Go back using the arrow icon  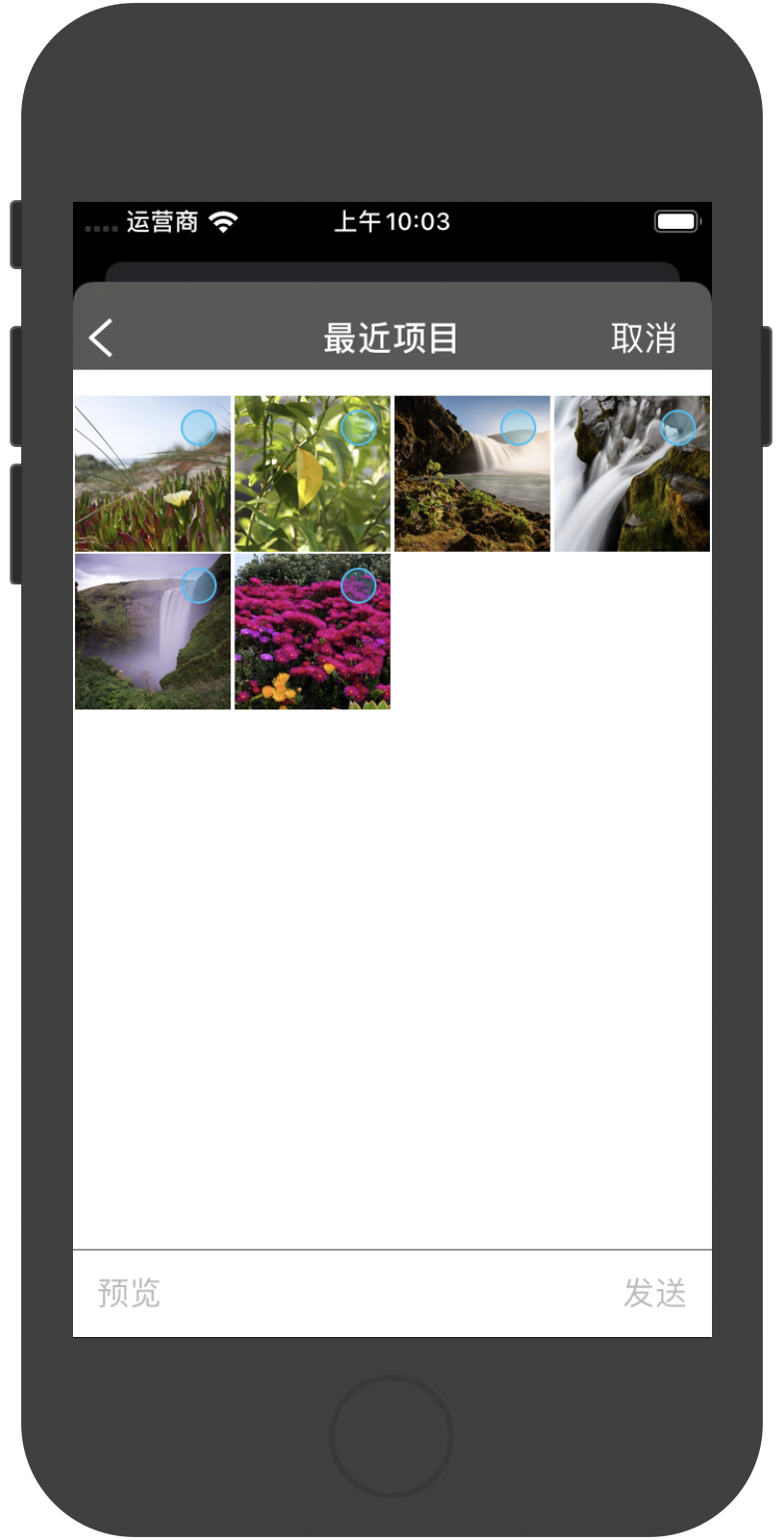pos(101,337)
